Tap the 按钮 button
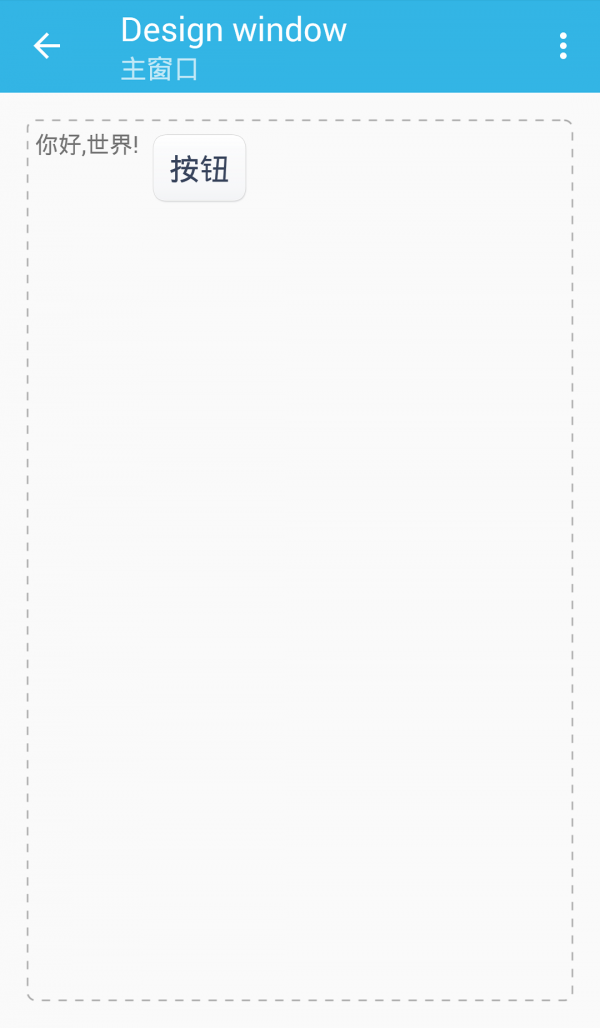Image resolution: width=600 pixels, height=1028 pixels. click(199, 169)
